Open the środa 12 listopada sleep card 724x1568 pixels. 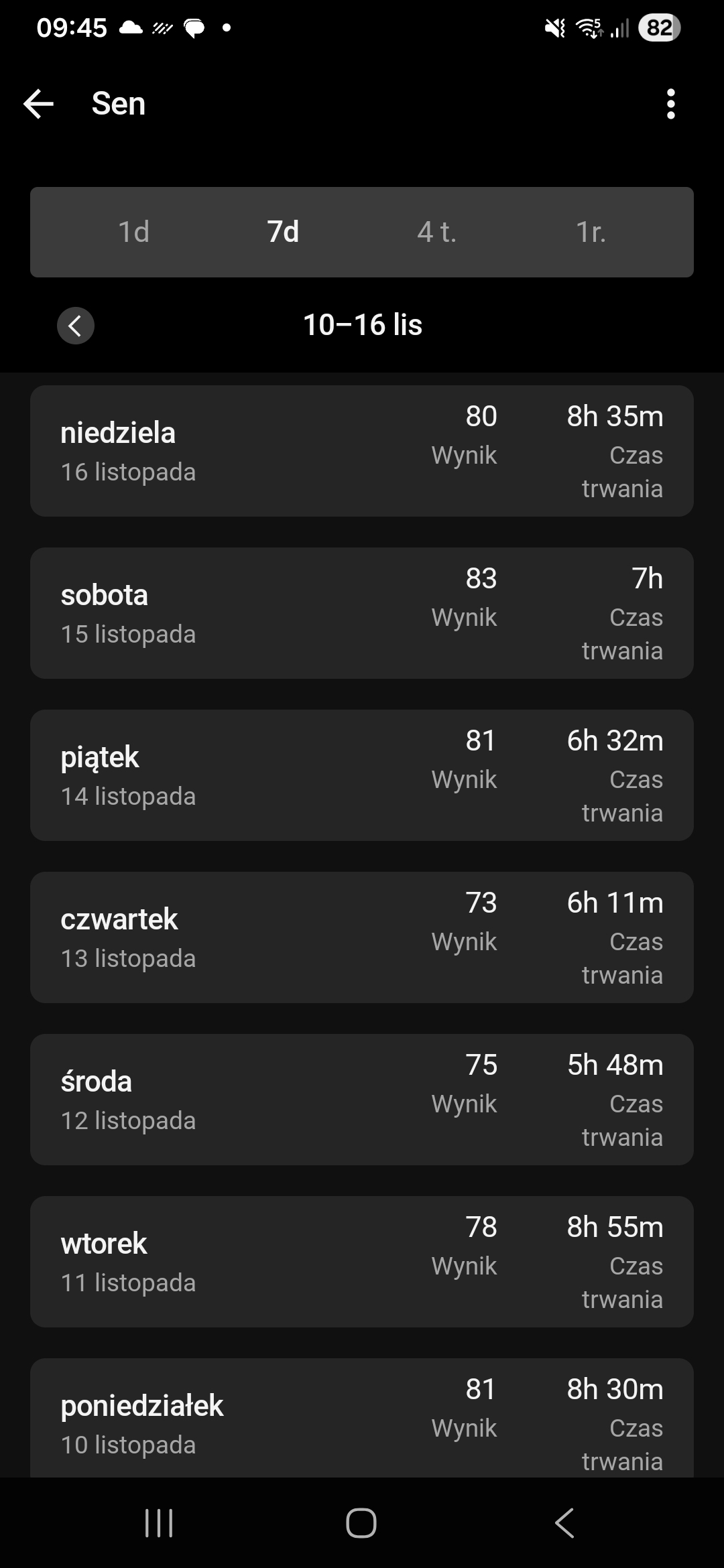click(x=361, y=1099)
